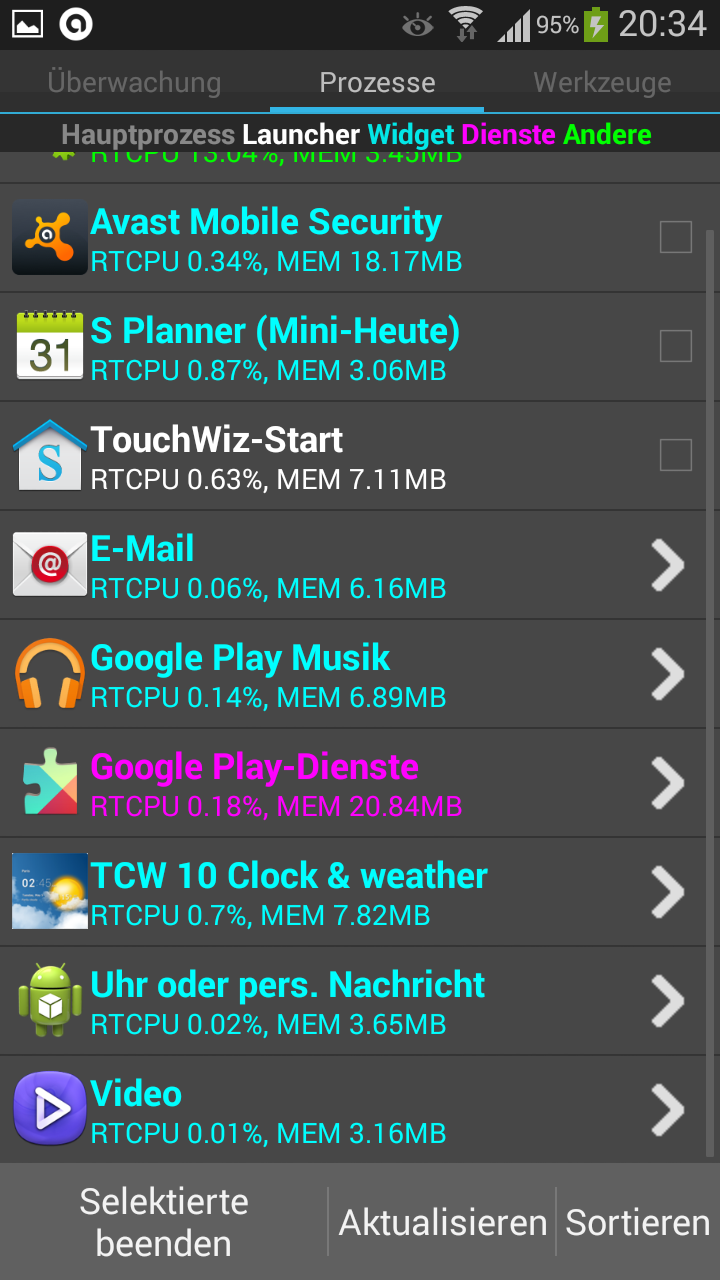Check the S Planner (Mini-Heute) checkbox
Image resolution: width=720 pixels, height=1280 pixels.
[x=676, y=347]
